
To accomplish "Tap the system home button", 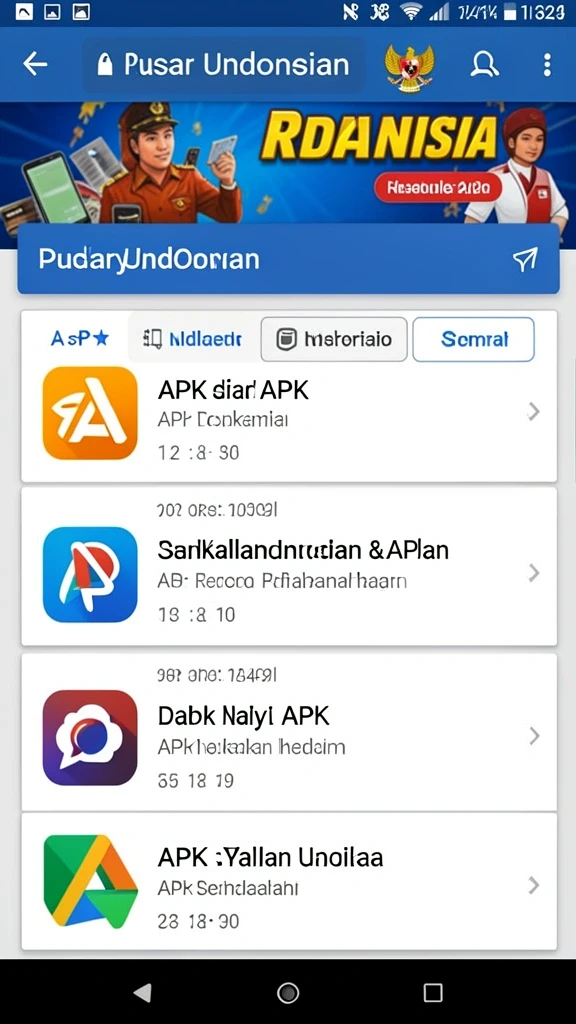I will coord(288,993).
